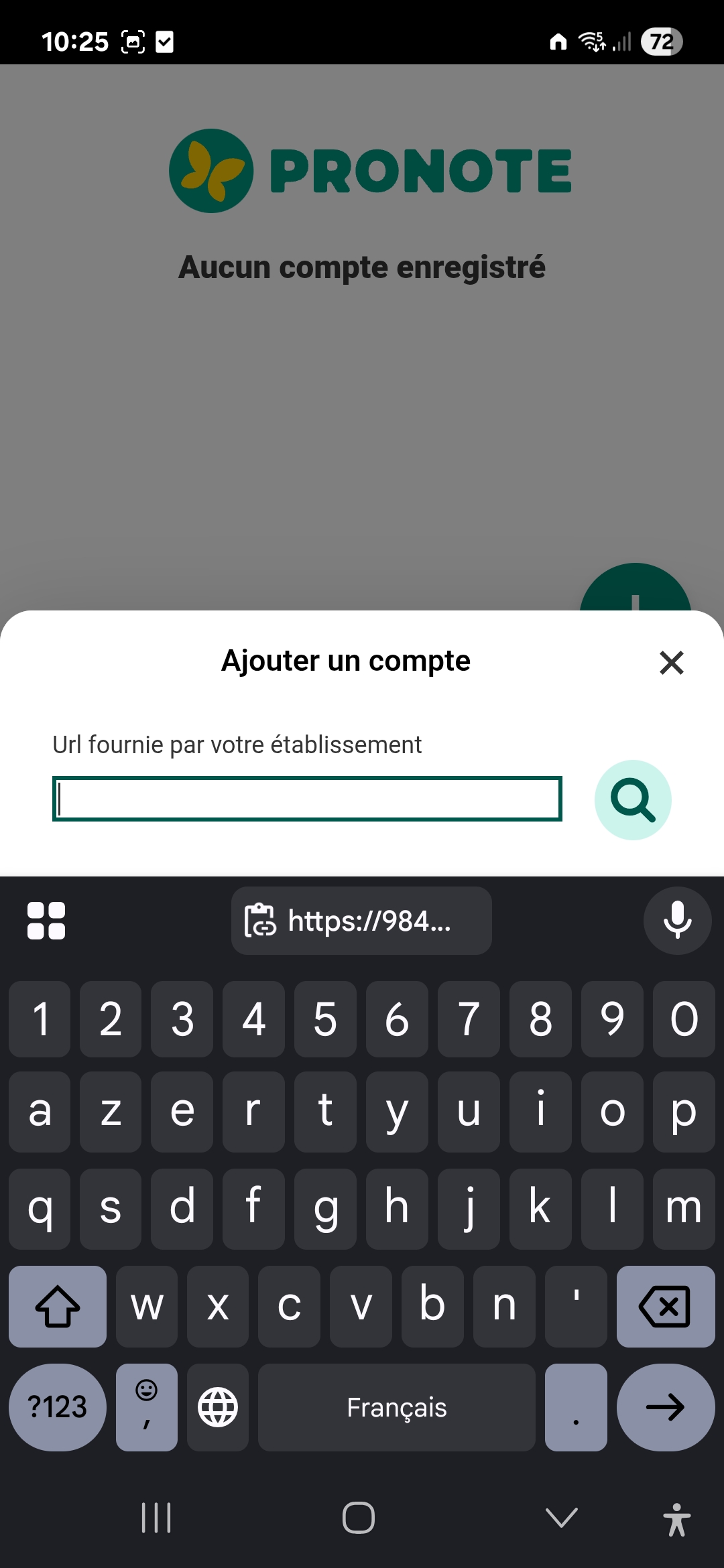Activate keyboard voice input microphone
Screen dimensions: 724x1568
(x=677, y=921)
